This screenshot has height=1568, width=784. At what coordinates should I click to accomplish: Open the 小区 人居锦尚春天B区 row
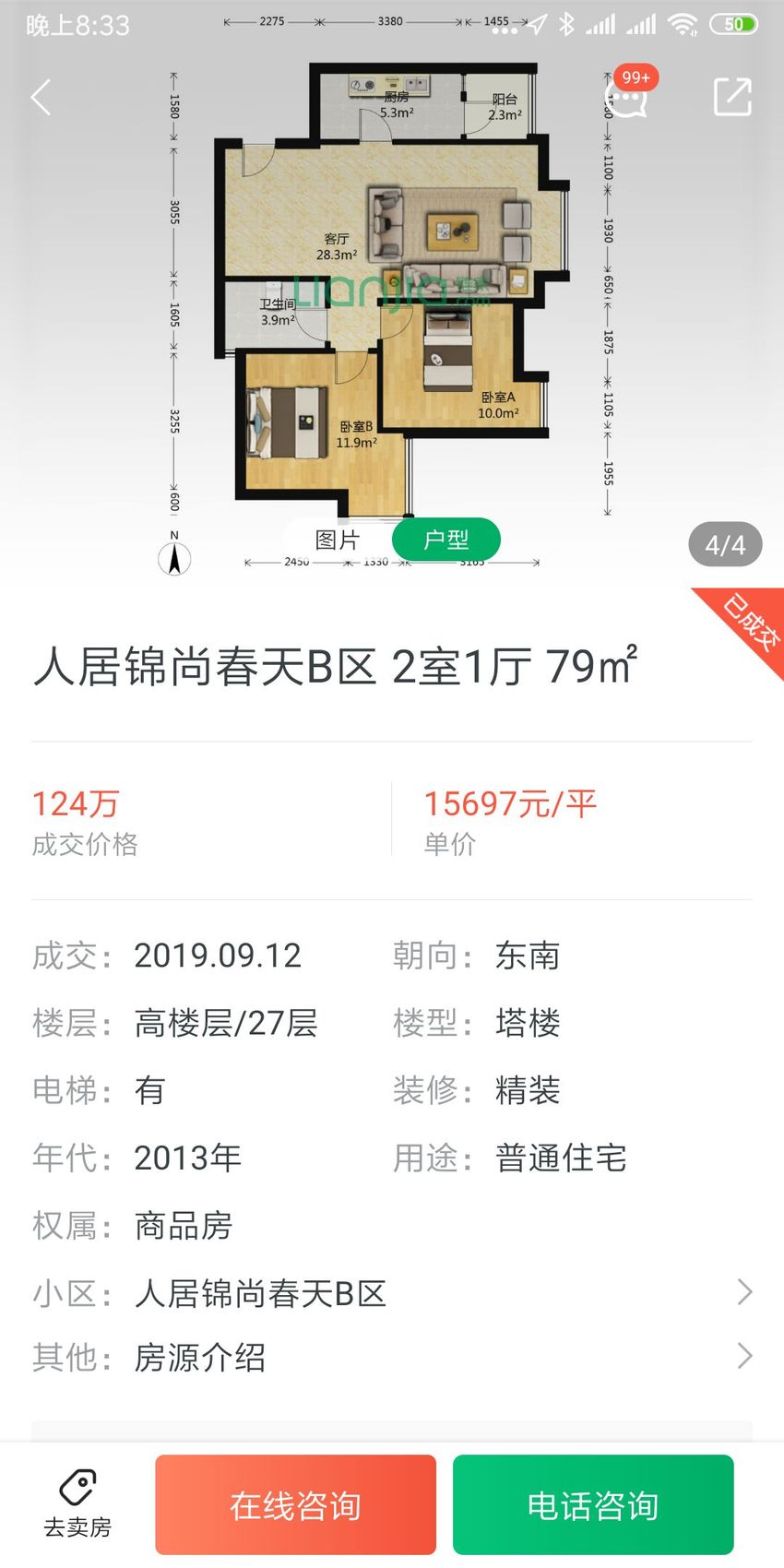click(392, 1293)
